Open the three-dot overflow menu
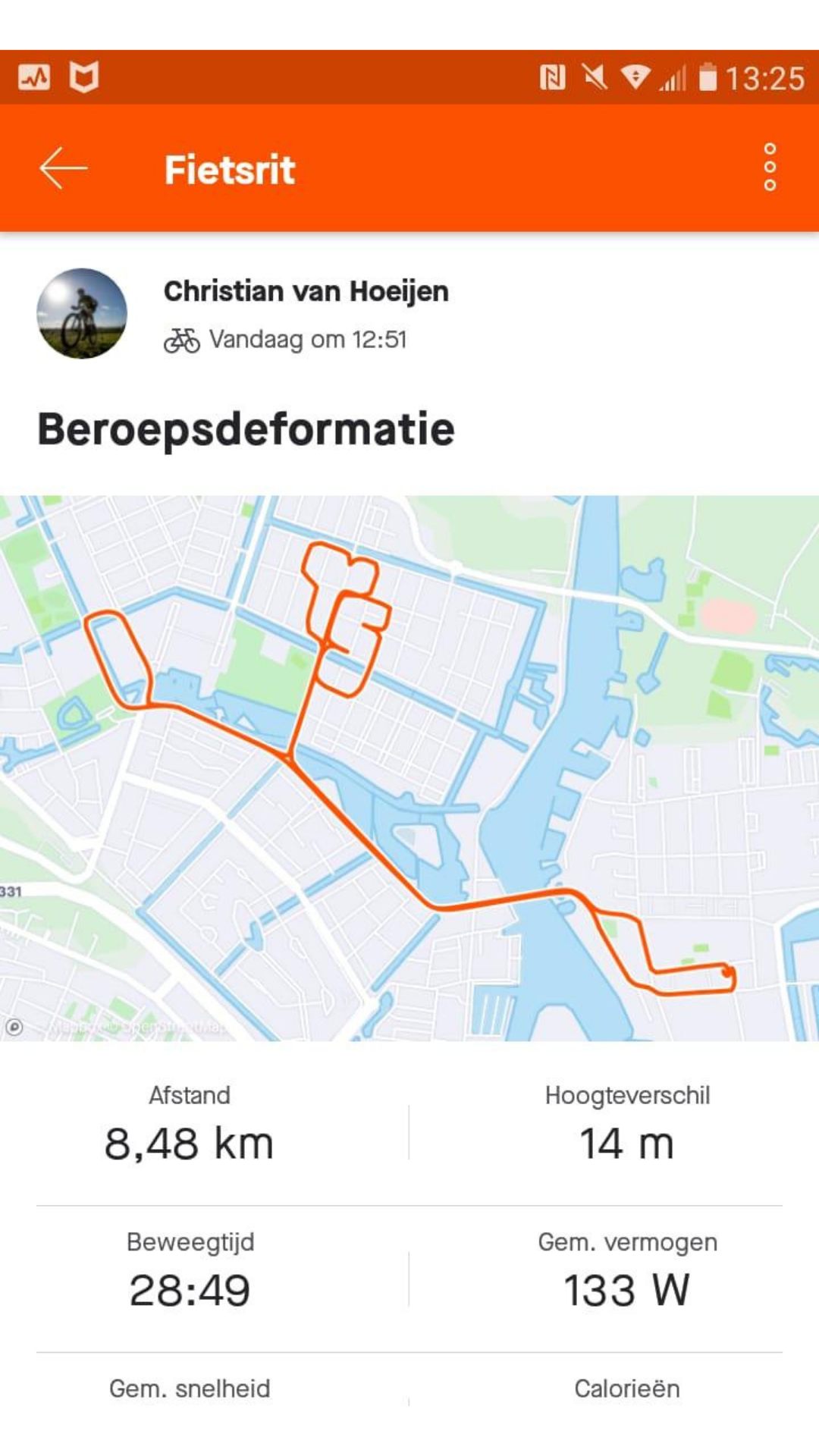The image size is (819, 1456). pyautogui.click(x=770, y=168)
